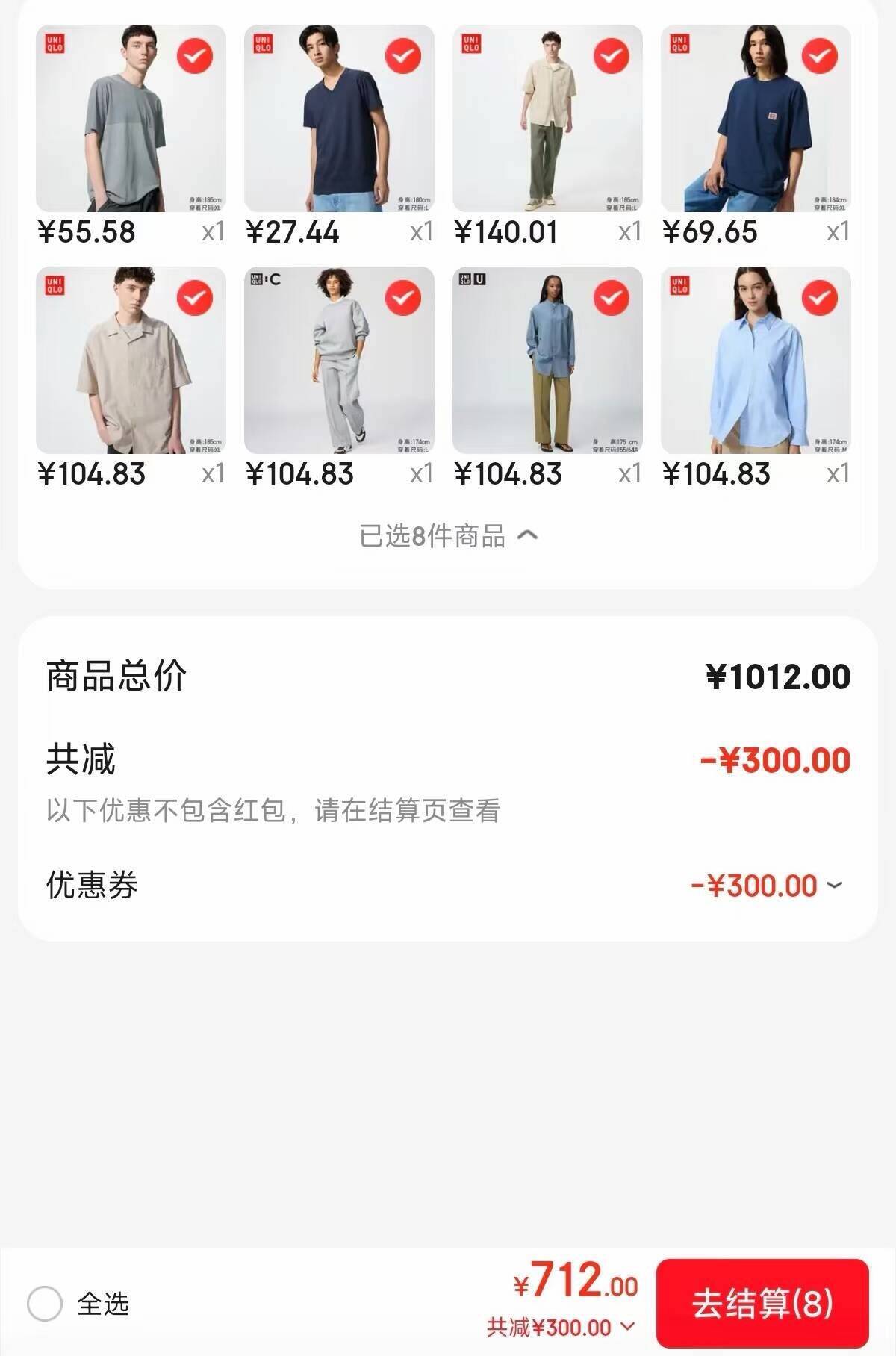Collapse the 已选8件商品 list
896x1356 pixels.
[x=448, y=536]
